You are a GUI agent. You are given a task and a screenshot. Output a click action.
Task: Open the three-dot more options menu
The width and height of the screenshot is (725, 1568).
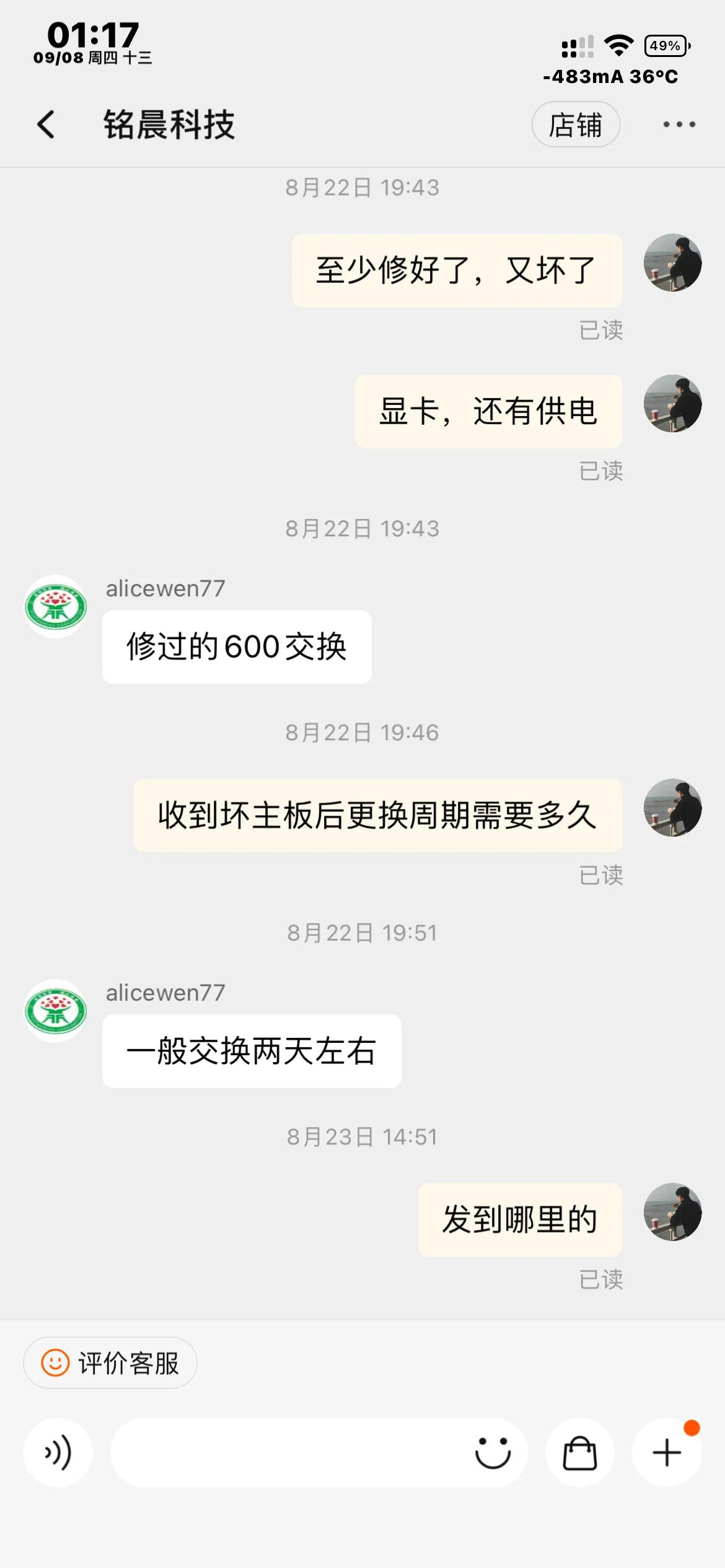click(678, 124)
